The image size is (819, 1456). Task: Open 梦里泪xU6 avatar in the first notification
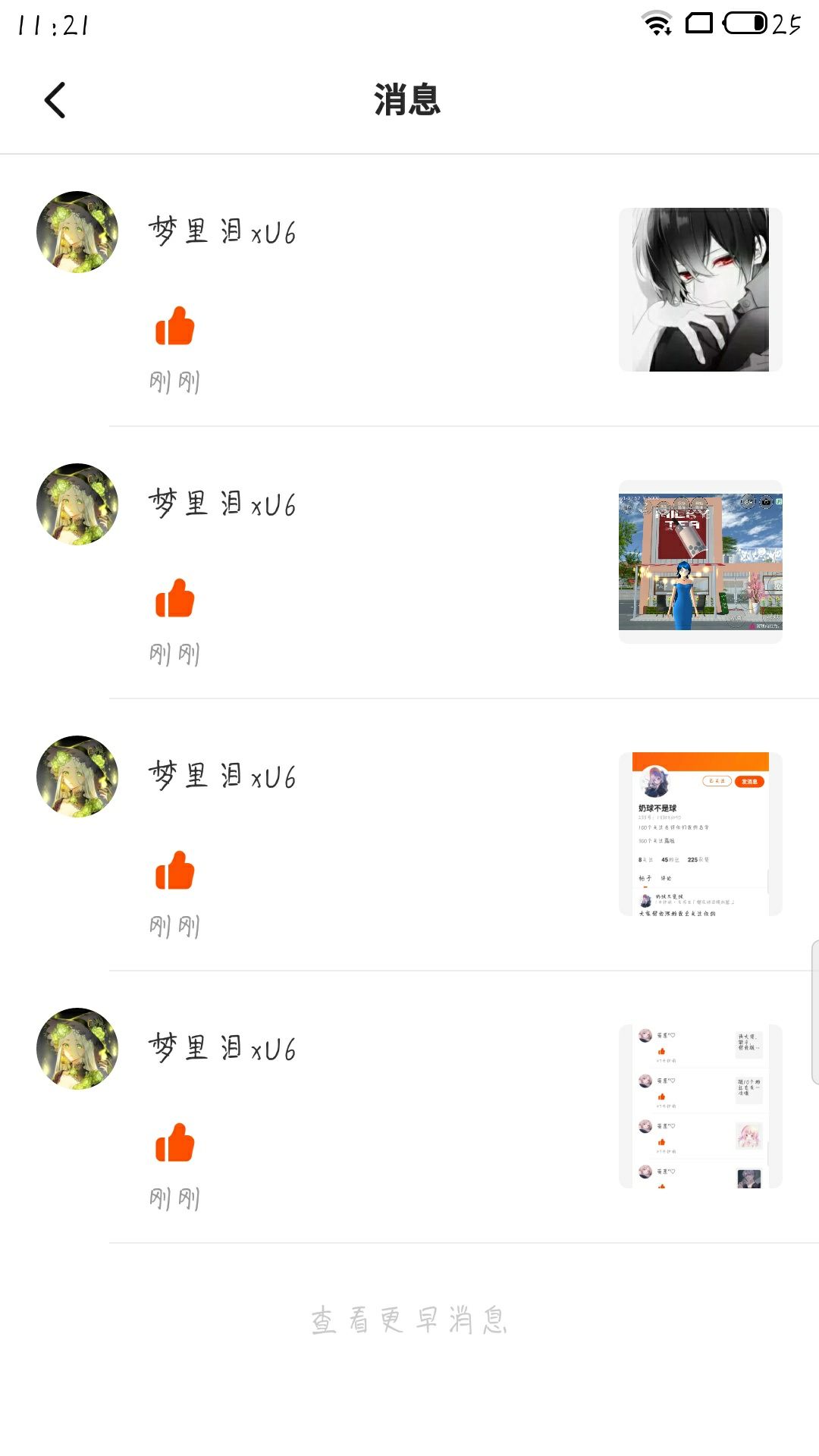[x=77, y=232]
